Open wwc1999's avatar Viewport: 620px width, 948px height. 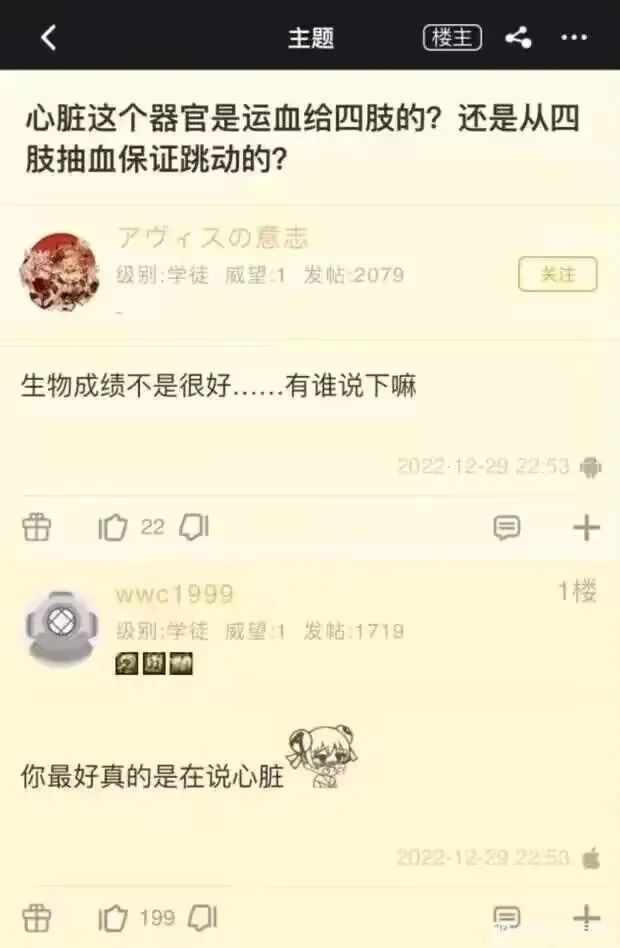point(60,626)
